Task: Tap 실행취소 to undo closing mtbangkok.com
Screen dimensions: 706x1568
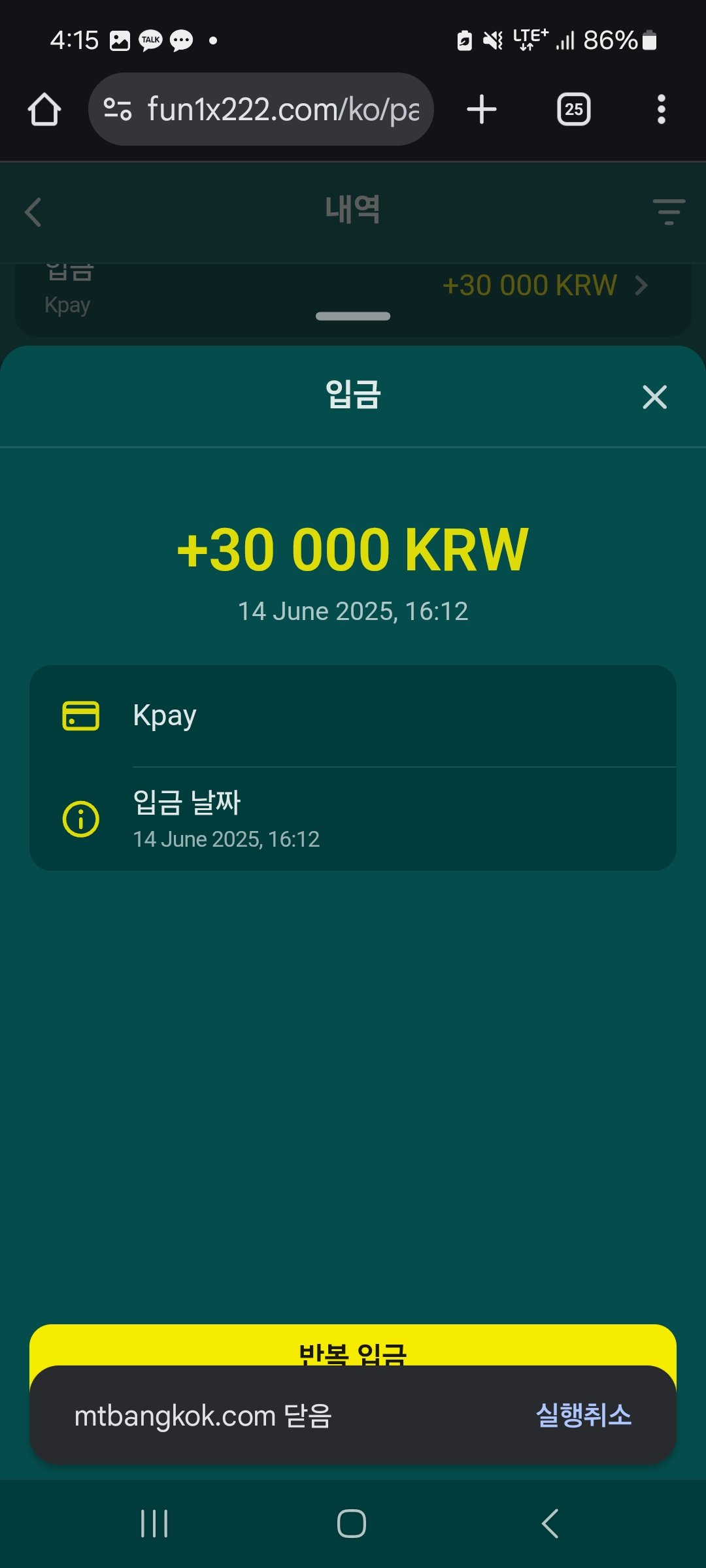Action: coord(583,1416)
